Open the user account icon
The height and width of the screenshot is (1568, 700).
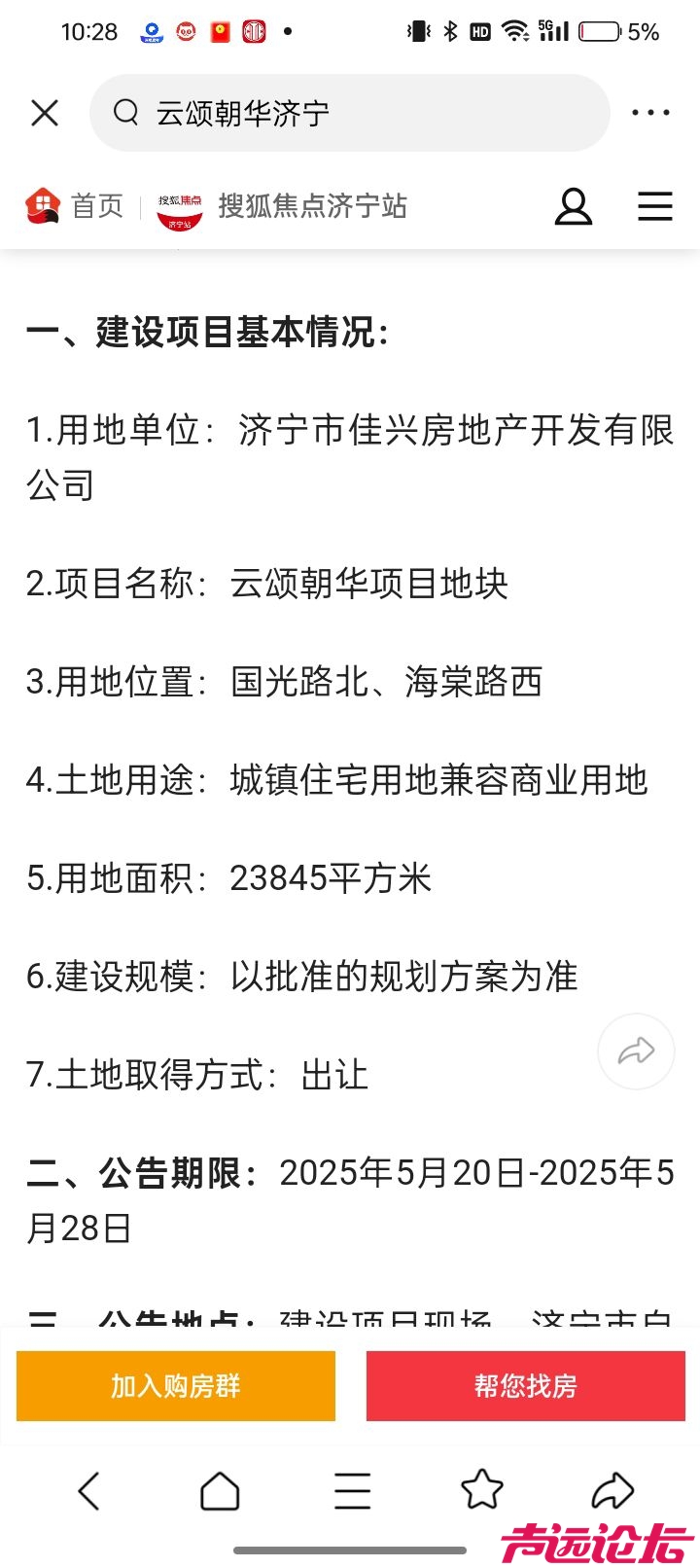pyautogui.click(x=574, y=206)
